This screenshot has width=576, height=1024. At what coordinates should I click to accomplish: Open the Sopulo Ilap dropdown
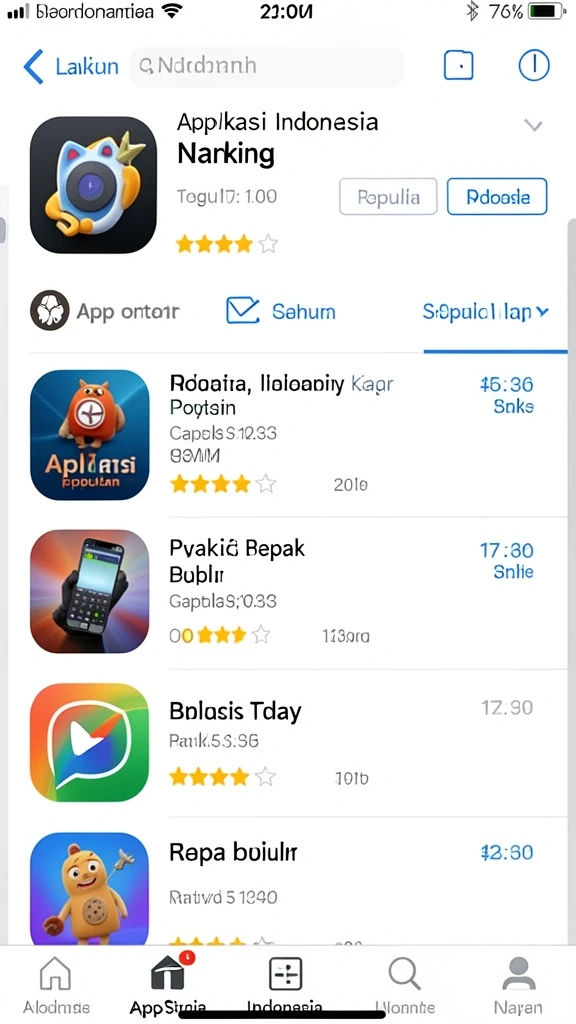click(485, 312)
